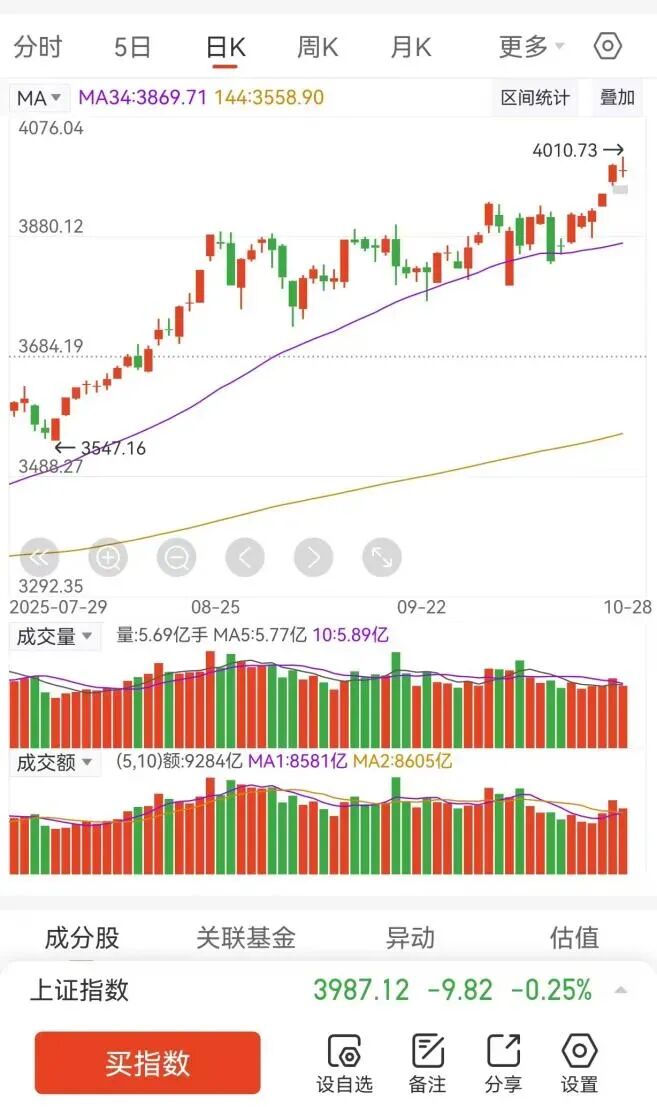Tap the 叠加 overlay button
Screen dimensions: 657x1107
617,98
